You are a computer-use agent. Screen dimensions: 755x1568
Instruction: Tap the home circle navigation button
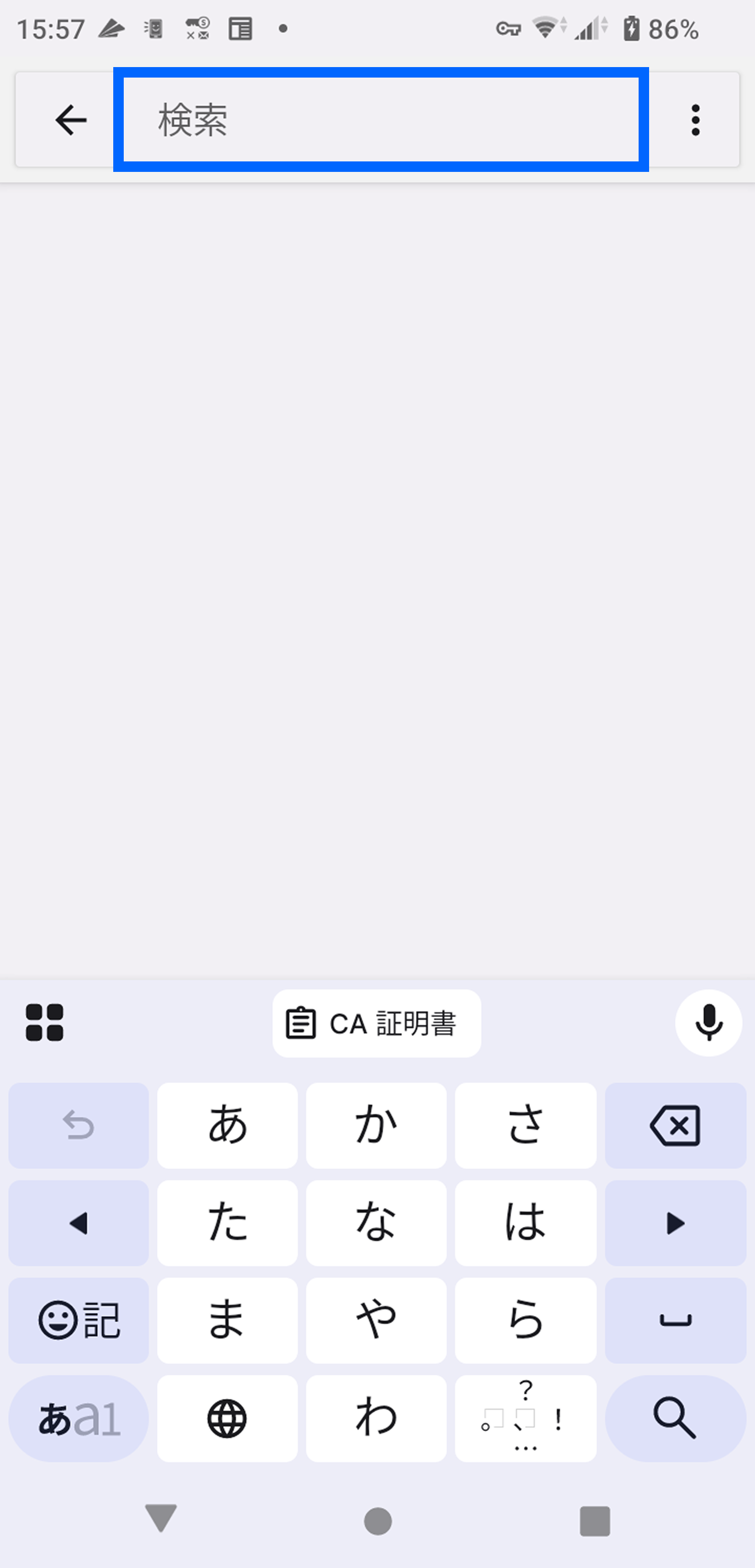377,1518
